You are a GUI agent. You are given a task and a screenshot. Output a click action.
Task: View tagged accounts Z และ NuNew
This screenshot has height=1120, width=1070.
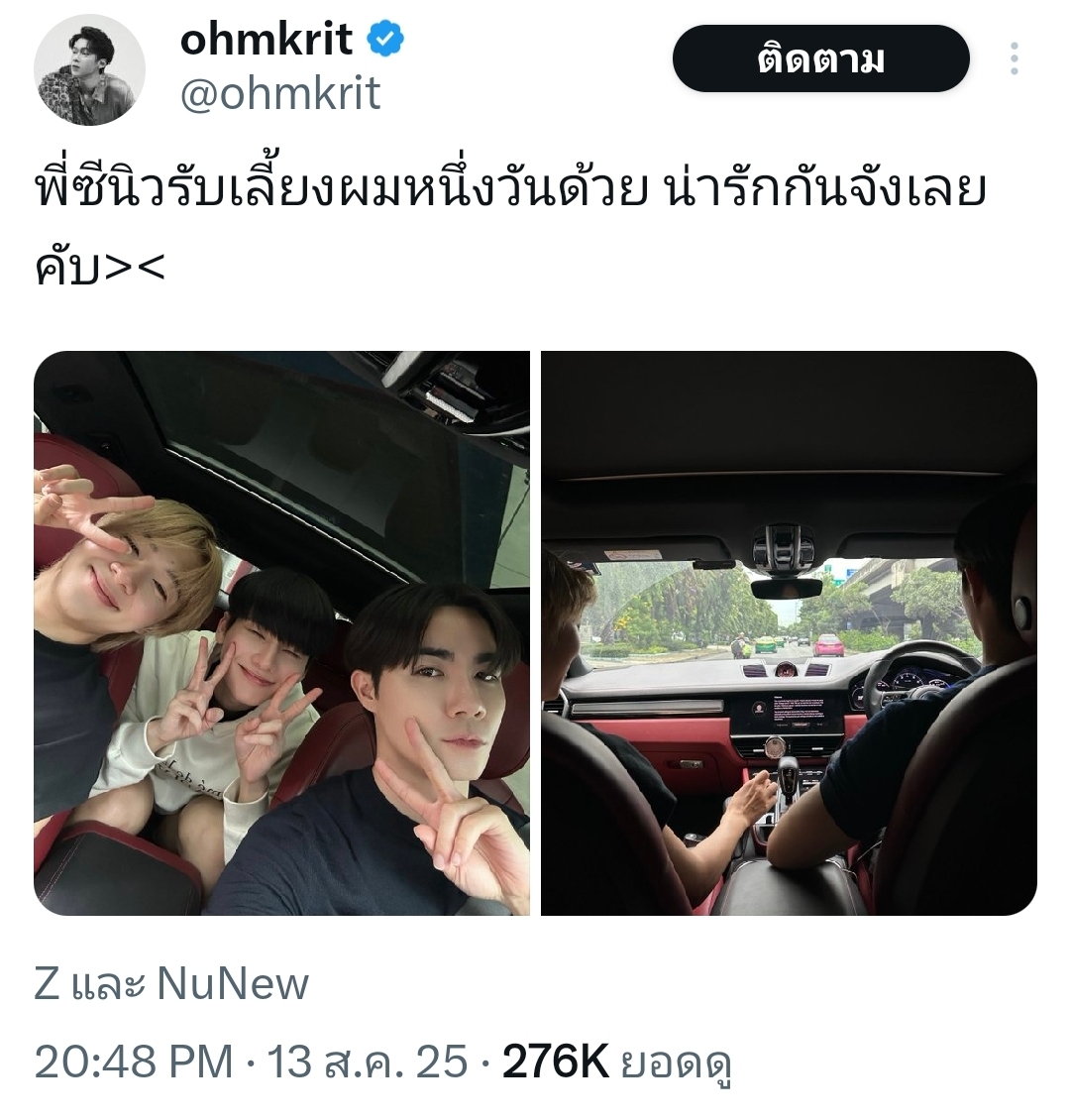[x=171, y=984]
